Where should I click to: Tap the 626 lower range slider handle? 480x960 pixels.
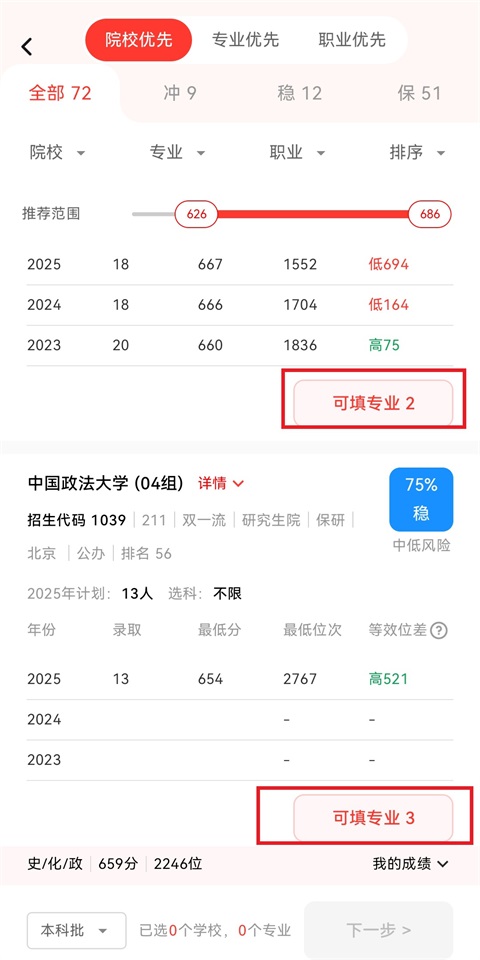tap(197, 214)
